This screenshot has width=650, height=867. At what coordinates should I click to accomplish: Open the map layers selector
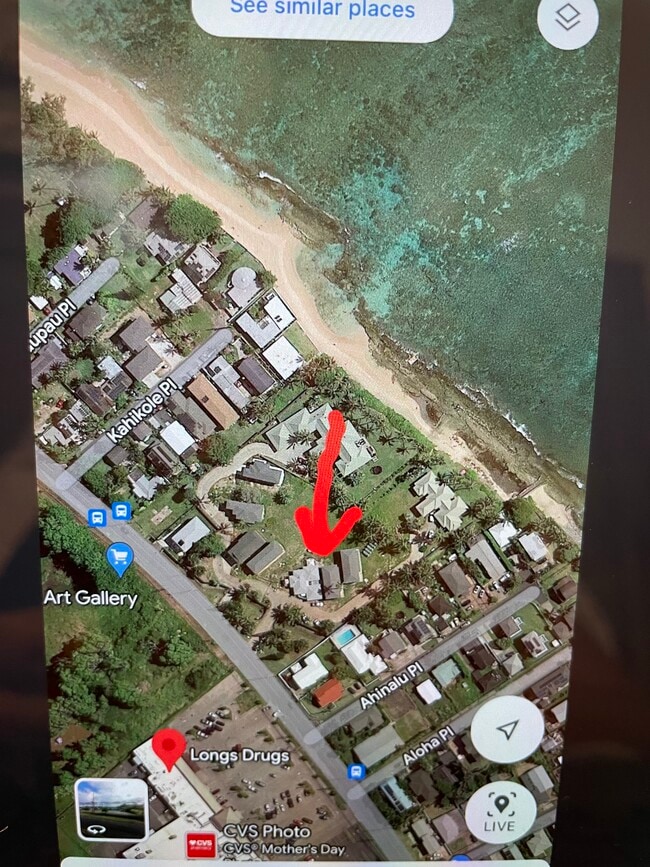(x=567, y=19)
